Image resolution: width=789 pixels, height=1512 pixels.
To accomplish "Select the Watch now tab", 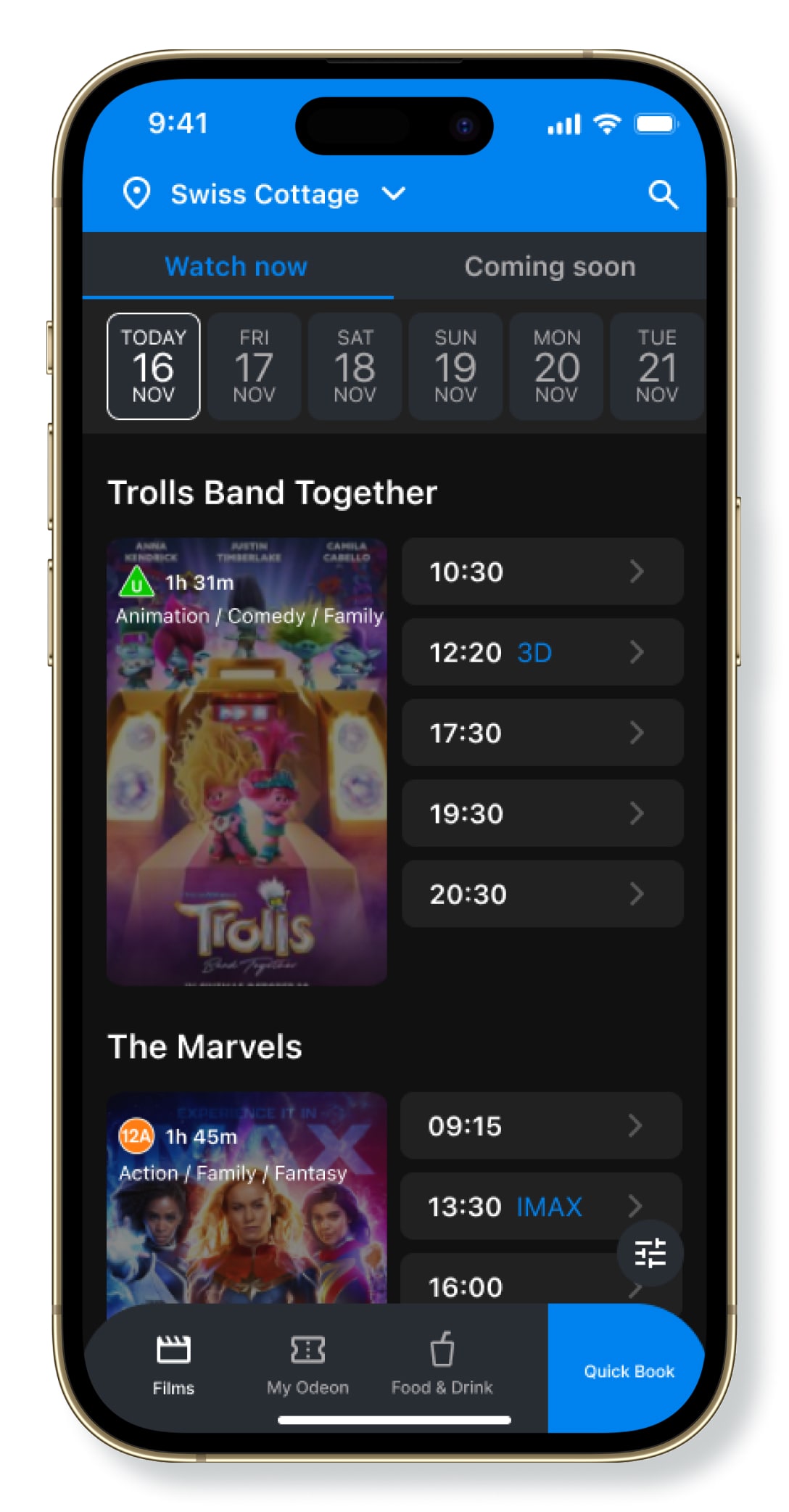I will click(x=236, y=266).
